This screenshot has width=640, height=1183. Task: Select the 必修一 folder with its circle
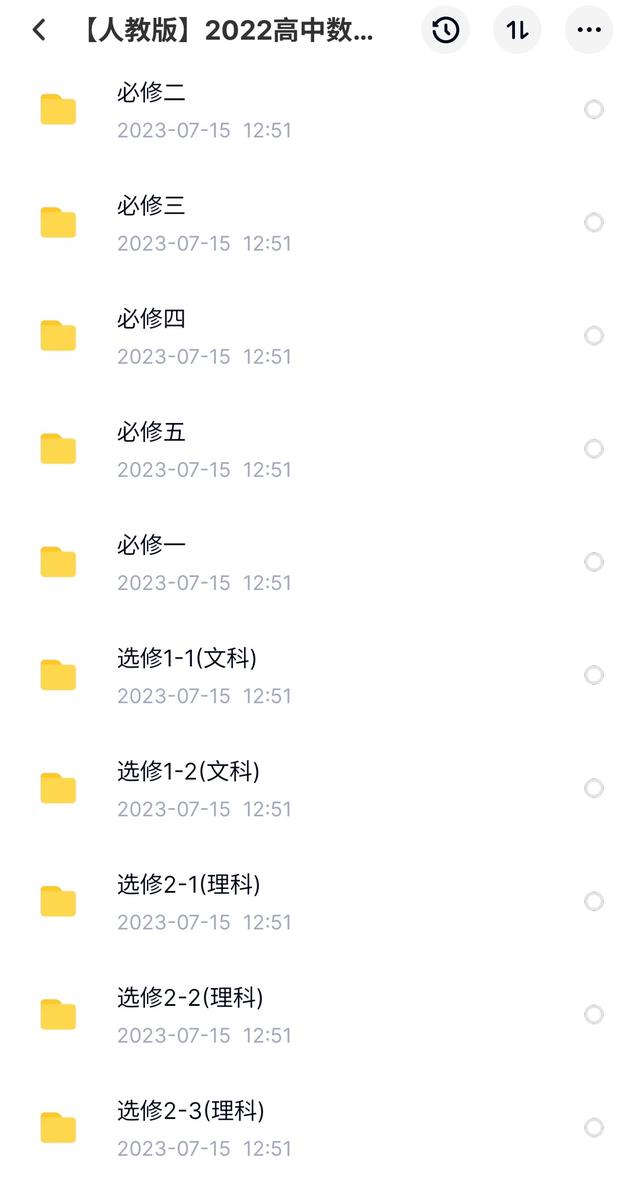point(594,562)
